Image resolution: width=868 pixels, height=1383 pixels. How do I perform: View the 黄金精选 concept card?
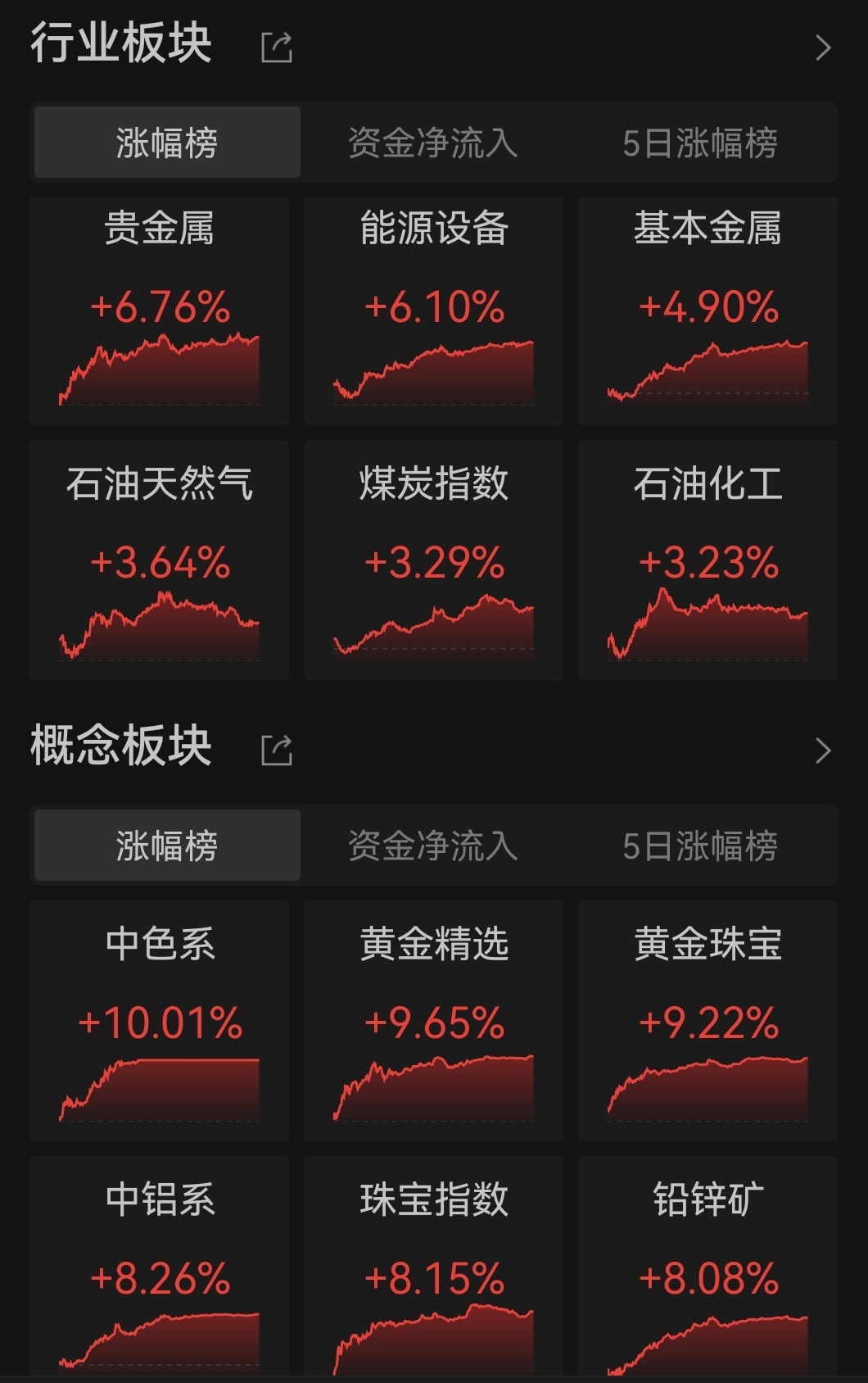(x=433, y=1020)
